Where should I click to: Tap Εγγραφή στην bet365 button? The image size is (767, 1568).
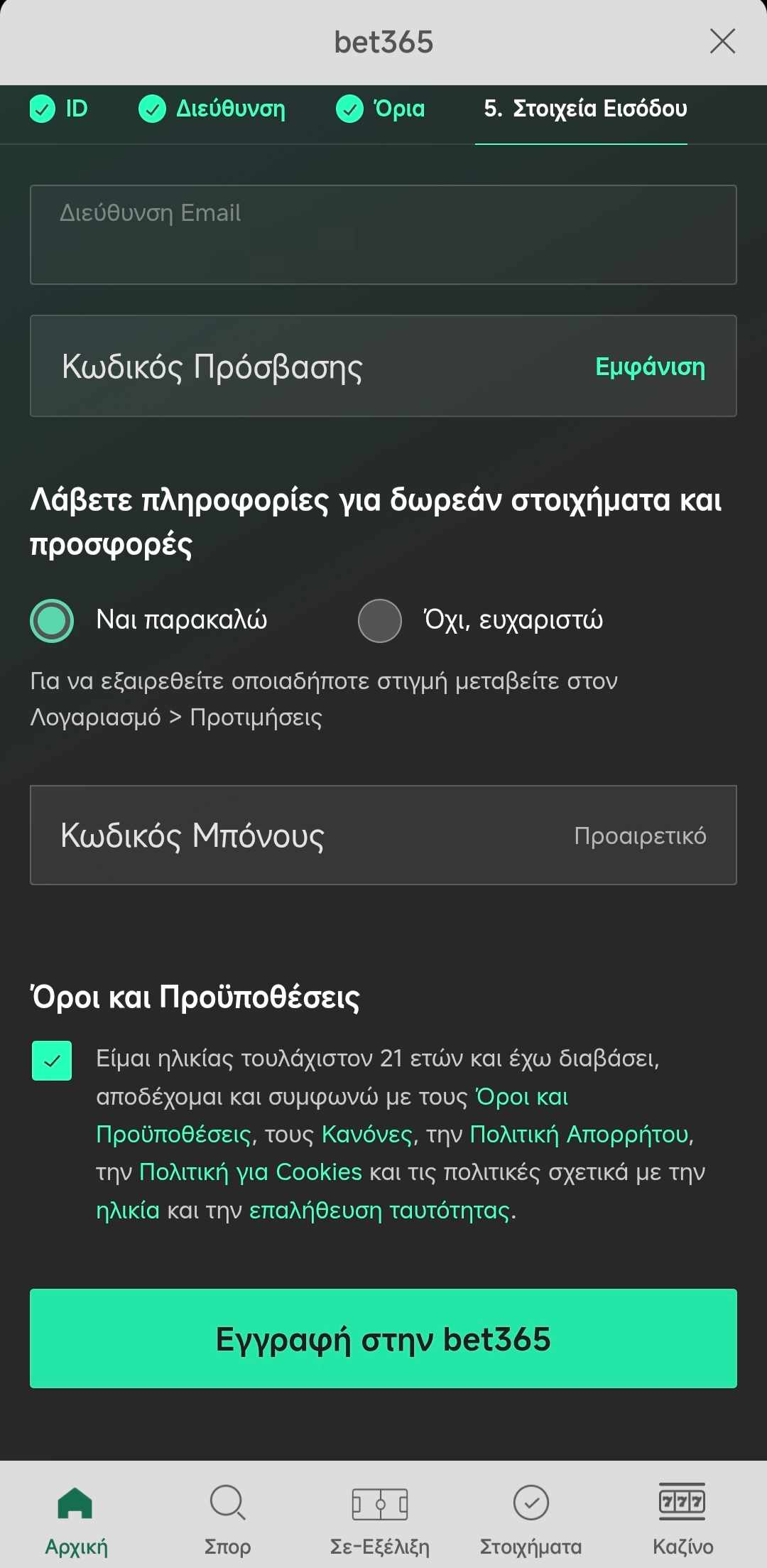(383, 1339)
